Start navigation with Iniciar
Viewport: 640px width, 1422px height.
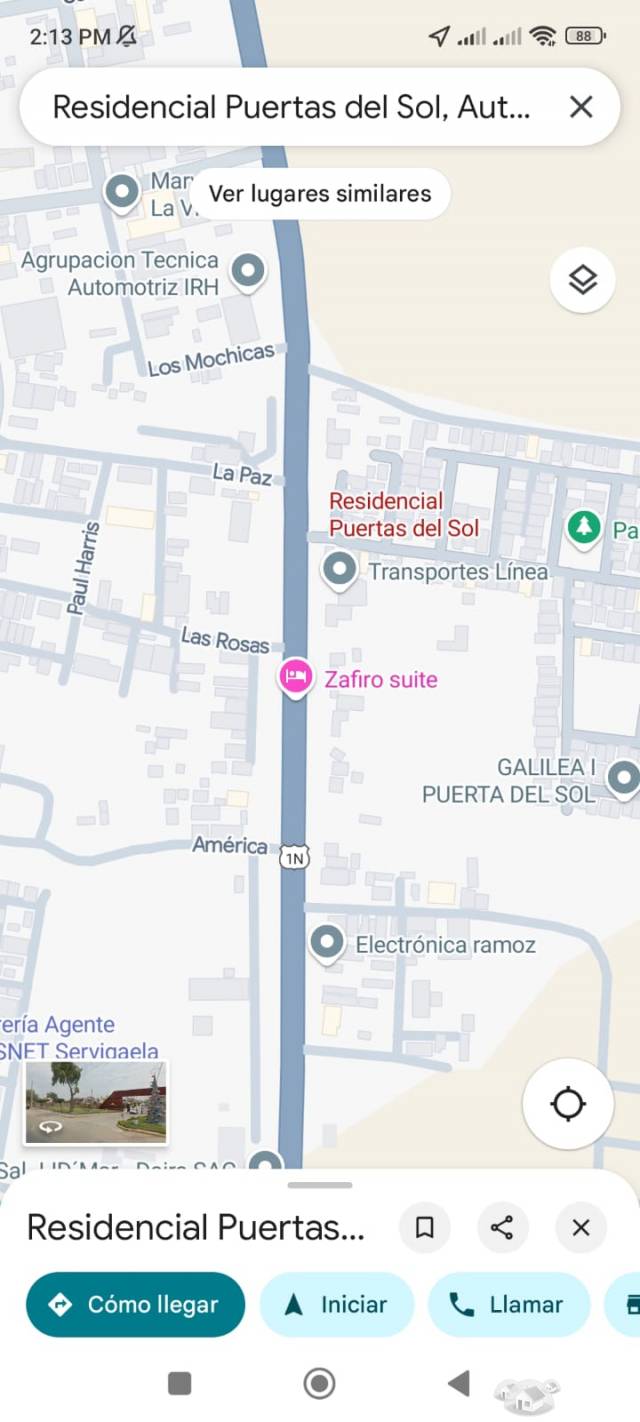337,1304
